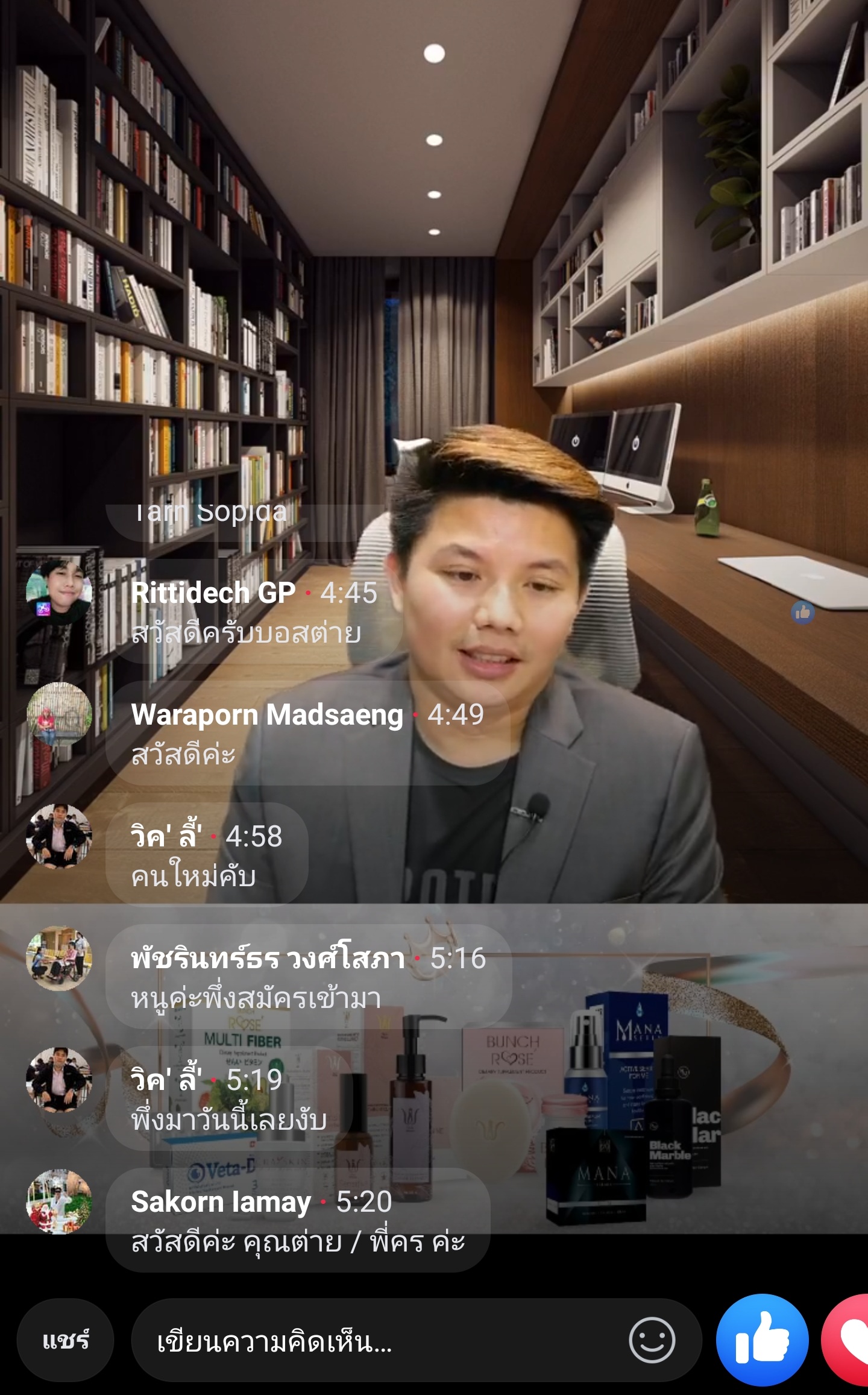868x1395 pixels.
Task: Open the emoji picker in comment box
Action: tap(652, 1341)
